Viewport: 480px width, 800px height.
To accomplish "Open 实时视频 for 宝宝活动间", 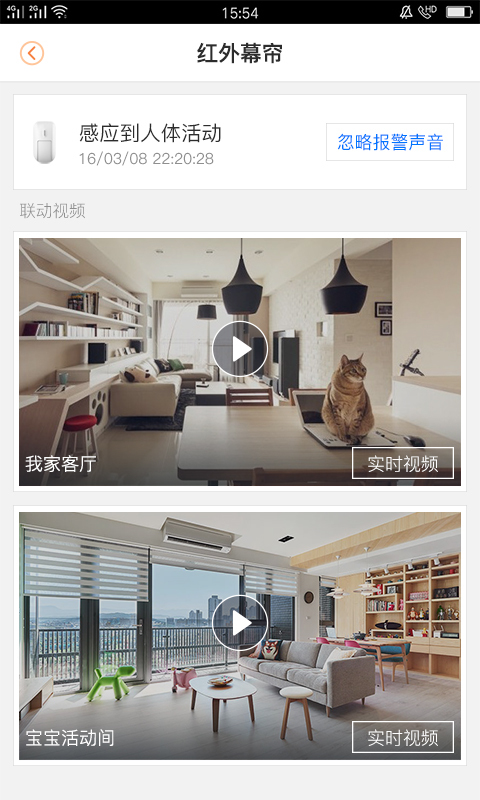I will pyautogui.click(x=402, y=737).
